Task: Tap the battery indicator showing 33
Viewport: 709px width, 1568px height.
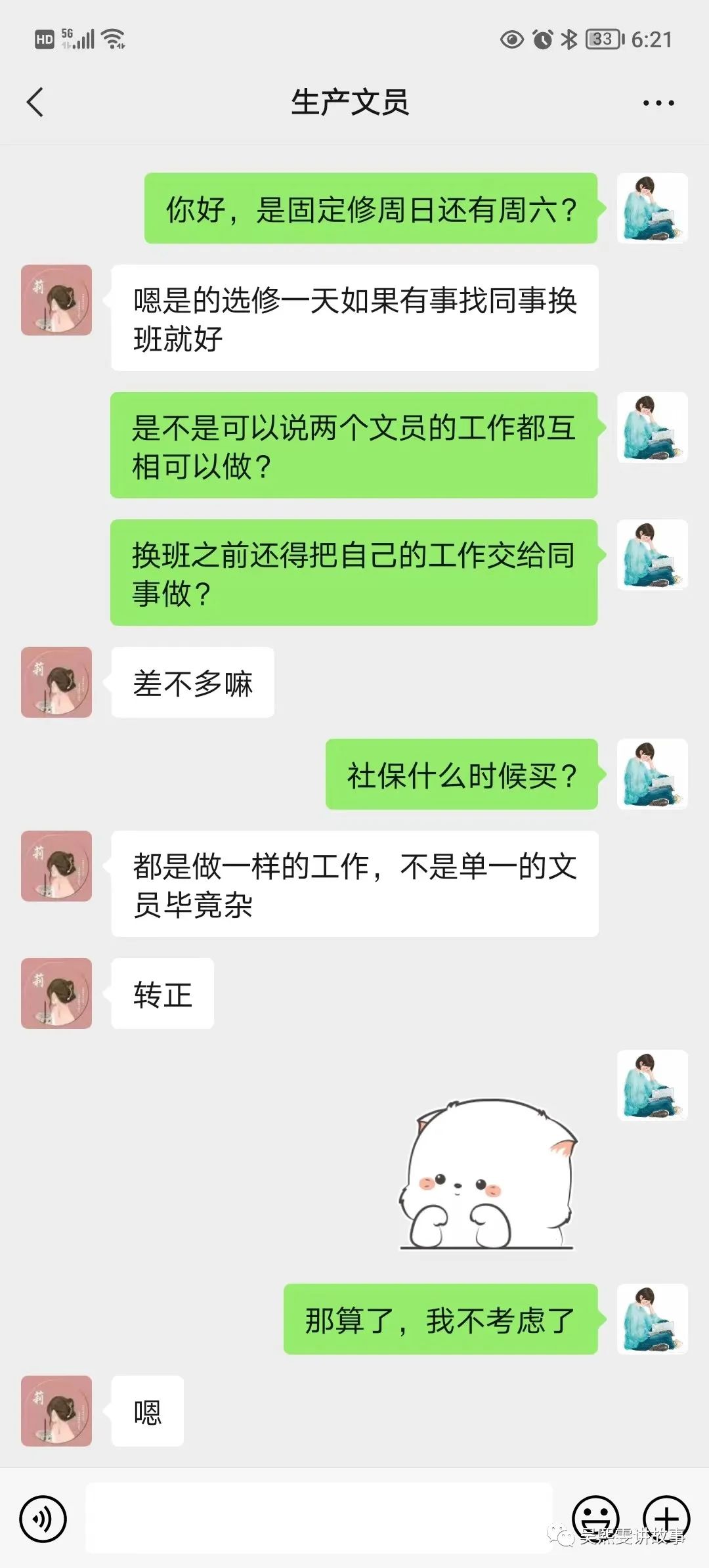Action: 604,39
